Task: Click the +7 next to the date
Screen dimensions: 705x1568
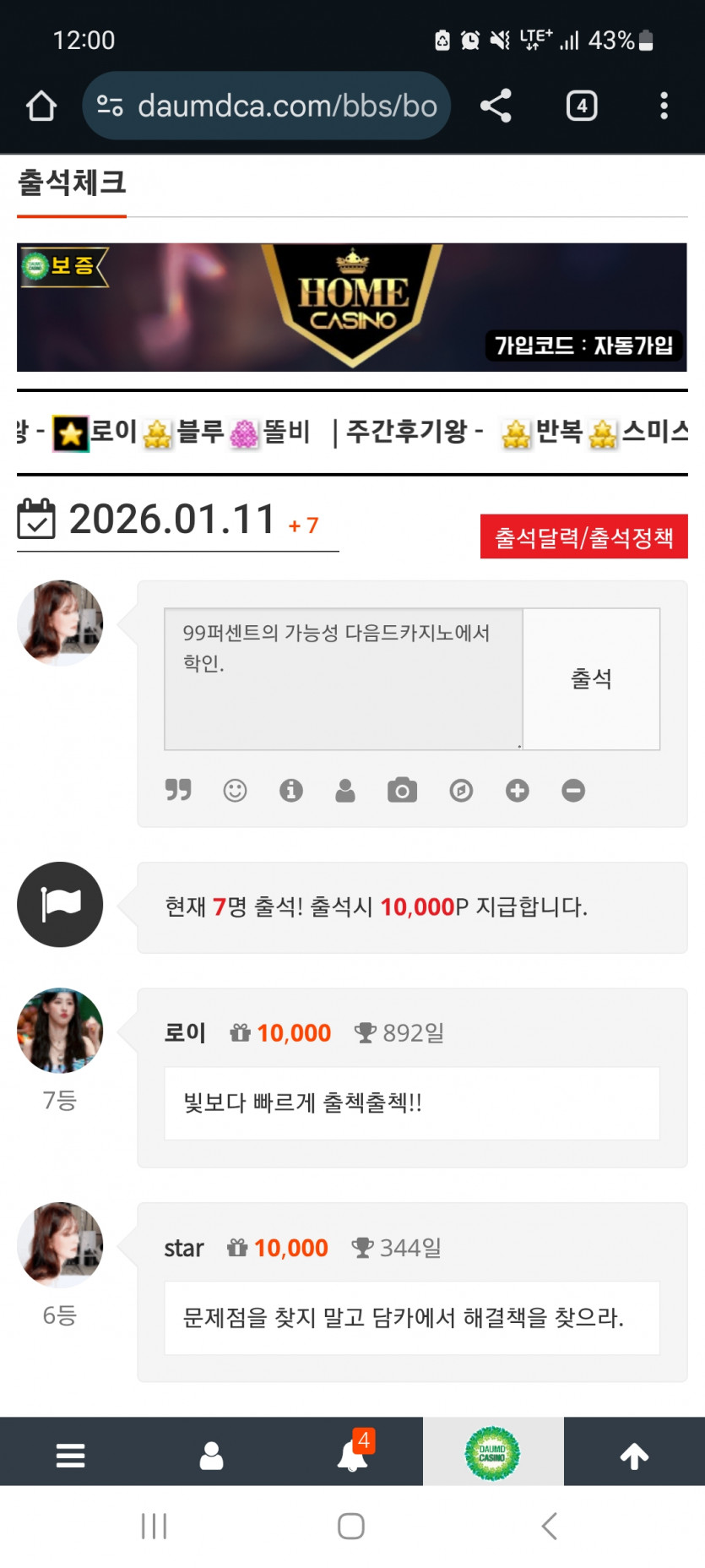Action: [x=301, y=525]
